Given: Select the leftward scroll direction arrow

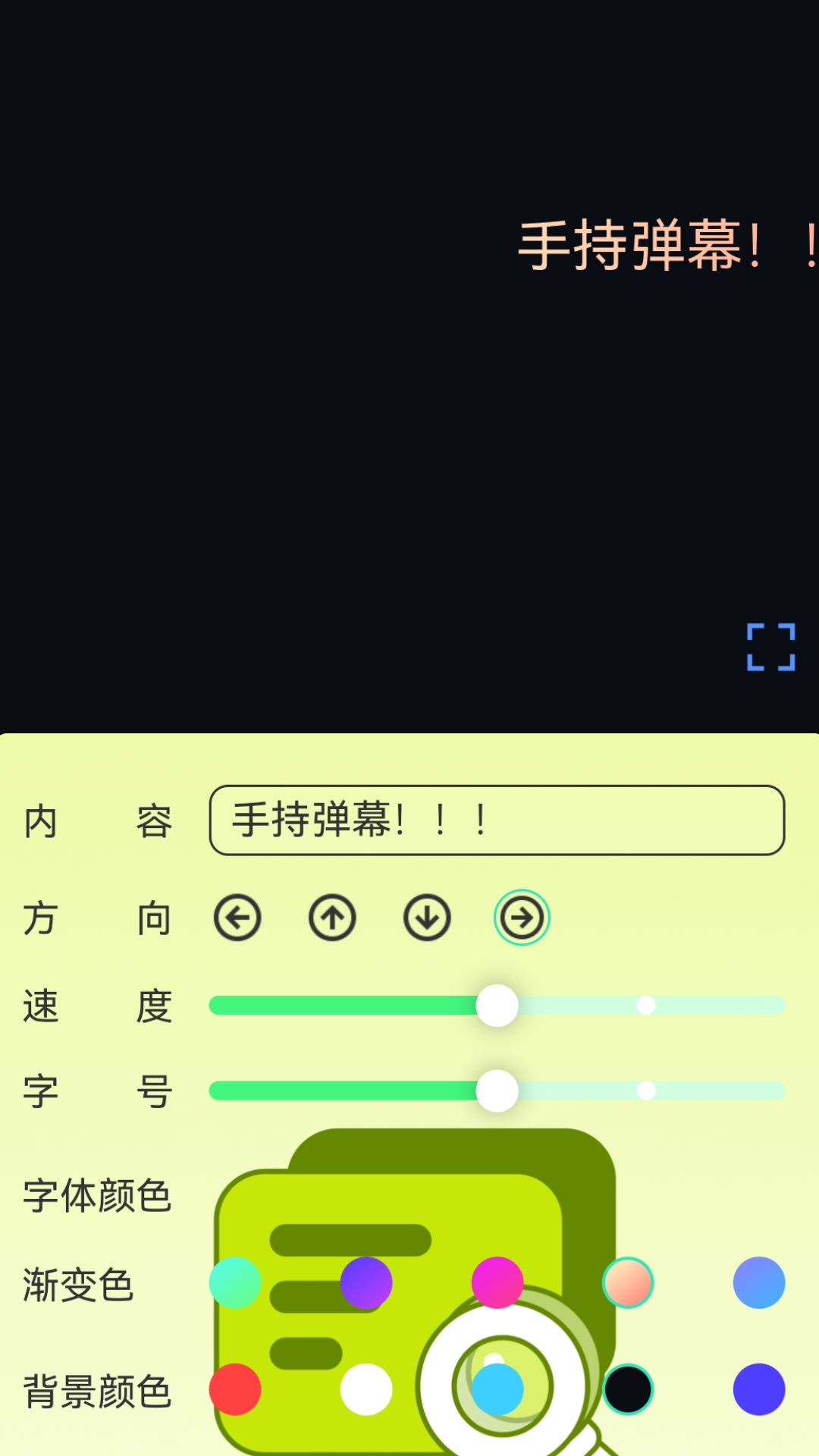Looking at the screenshot, I should click(x=238, y=917).
